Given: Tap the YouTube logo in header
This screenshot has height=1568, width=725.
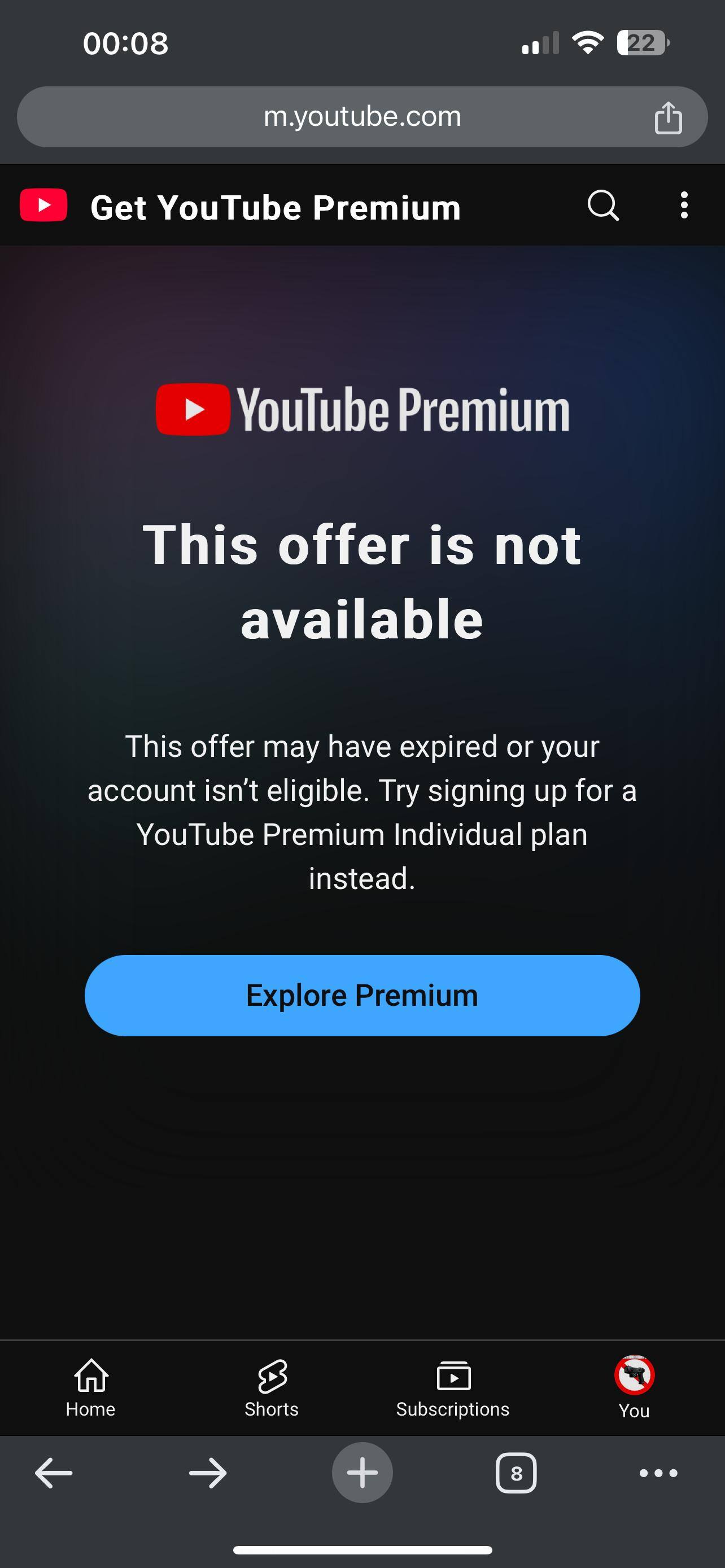Looking at the screenshot, I should (44, 206).
